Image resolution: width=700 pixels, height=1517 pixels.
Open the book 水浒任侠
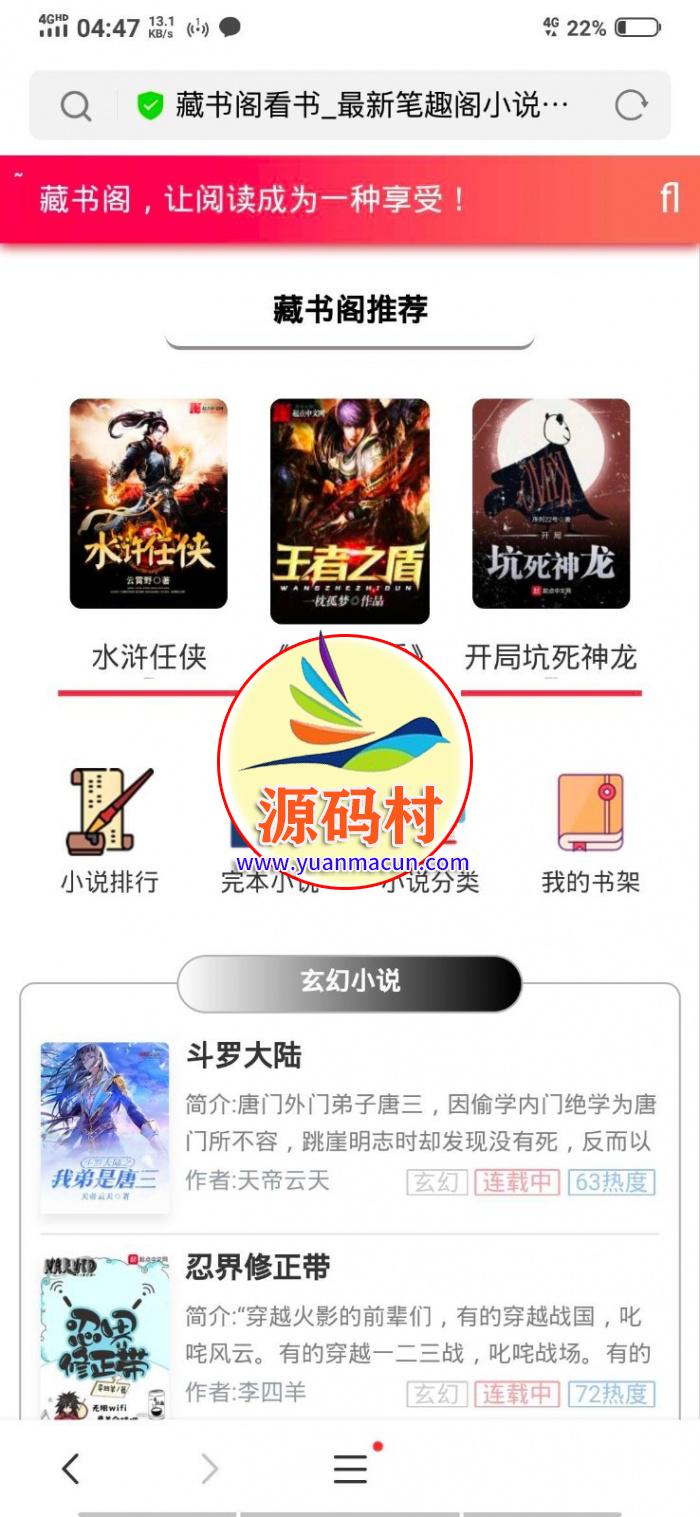pyautogui.click(x=149, y=504)
